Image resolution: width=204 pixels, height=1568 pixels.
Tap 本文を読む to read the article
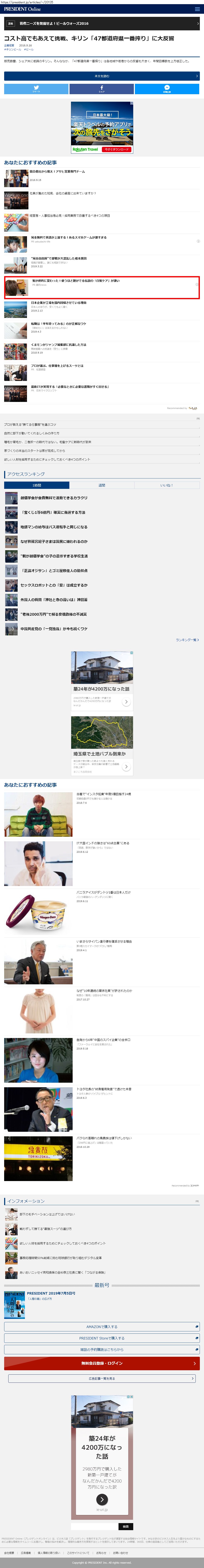tap(102, 76)
